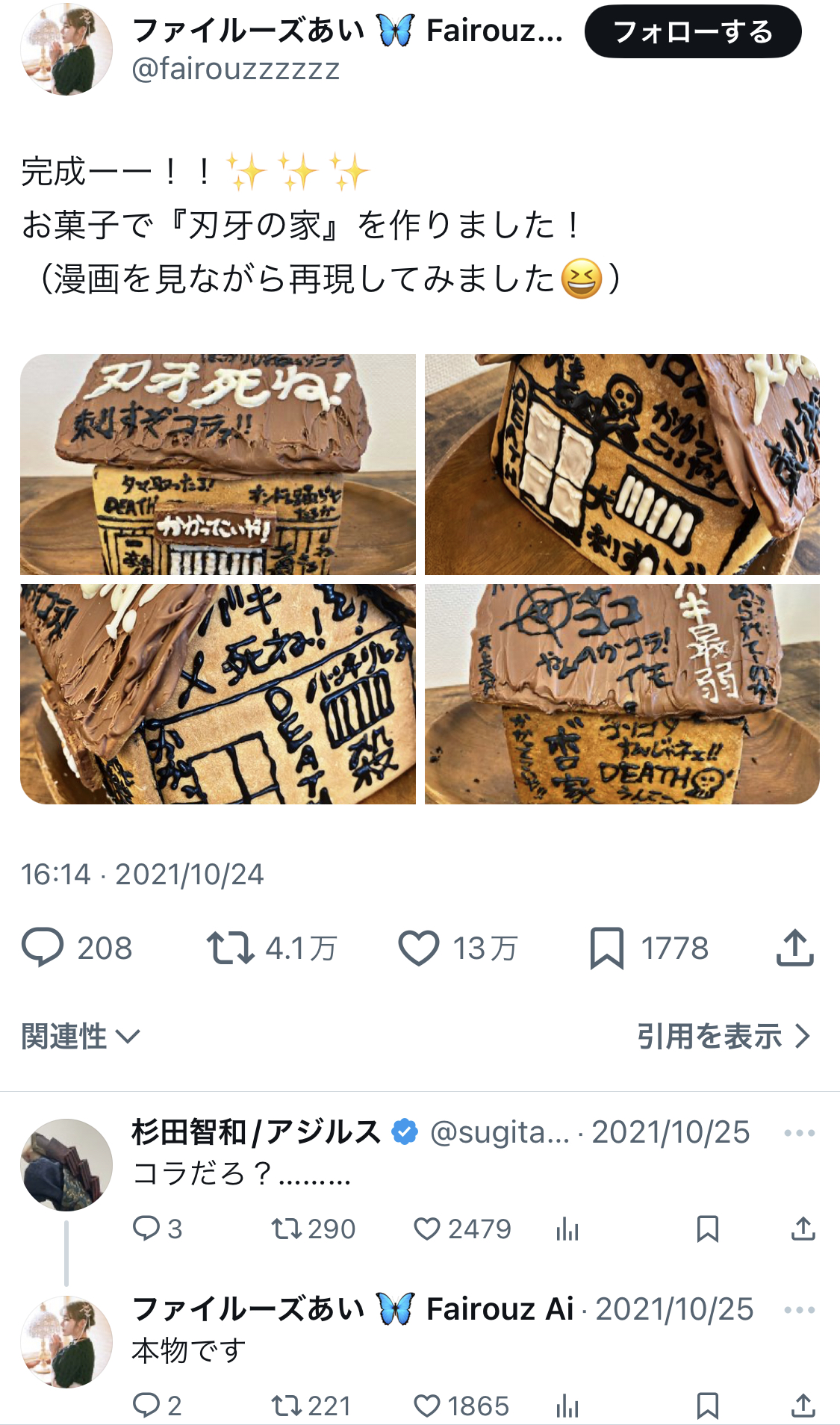The height and width of the screenshot is (1425, 840).
Task: Open the photo with 殺 written on the wall
Action: 218,694
